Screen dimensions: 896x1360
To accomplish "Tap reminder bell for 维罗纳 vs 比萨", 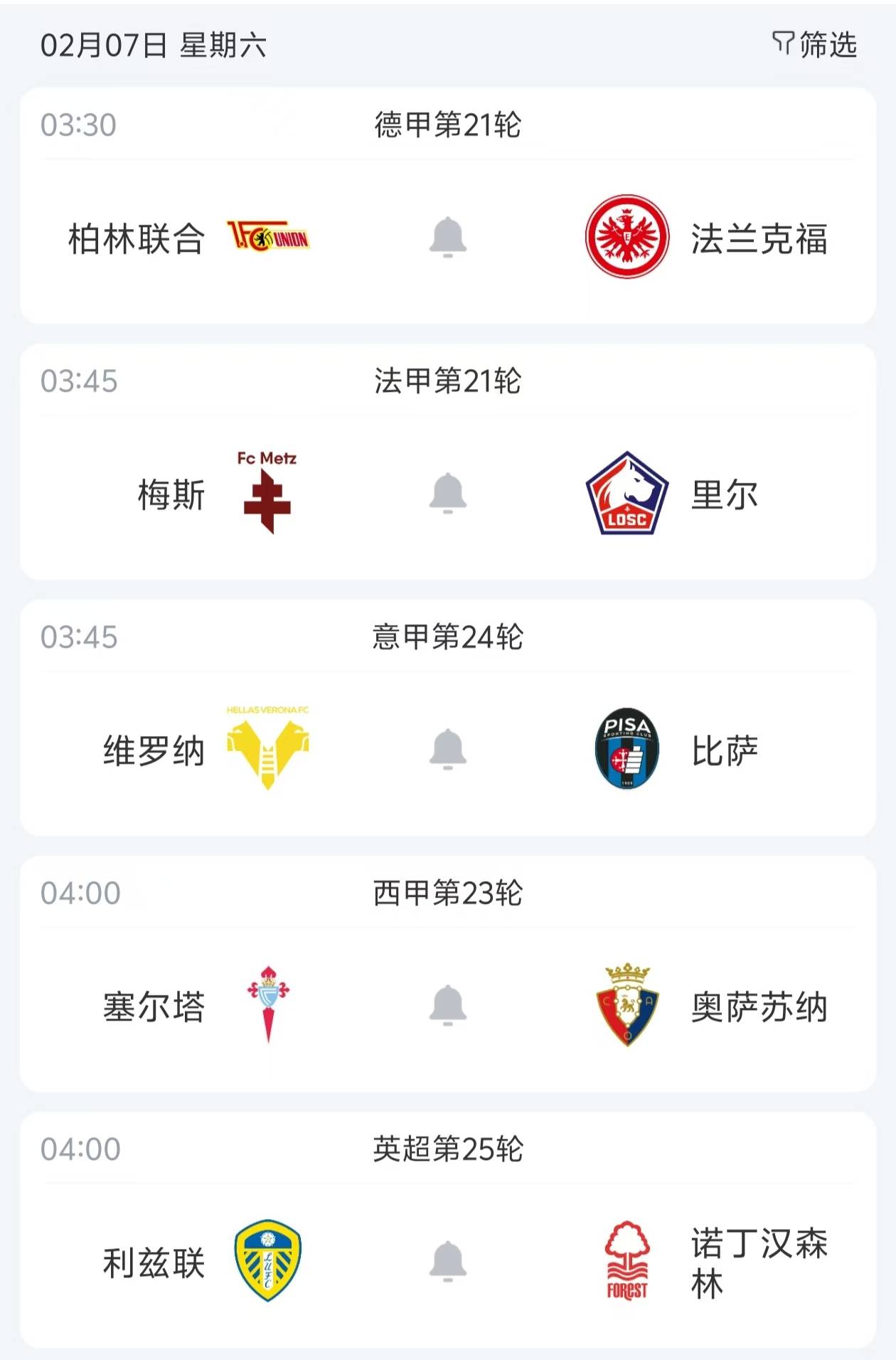I will click(x=448, y=749).
